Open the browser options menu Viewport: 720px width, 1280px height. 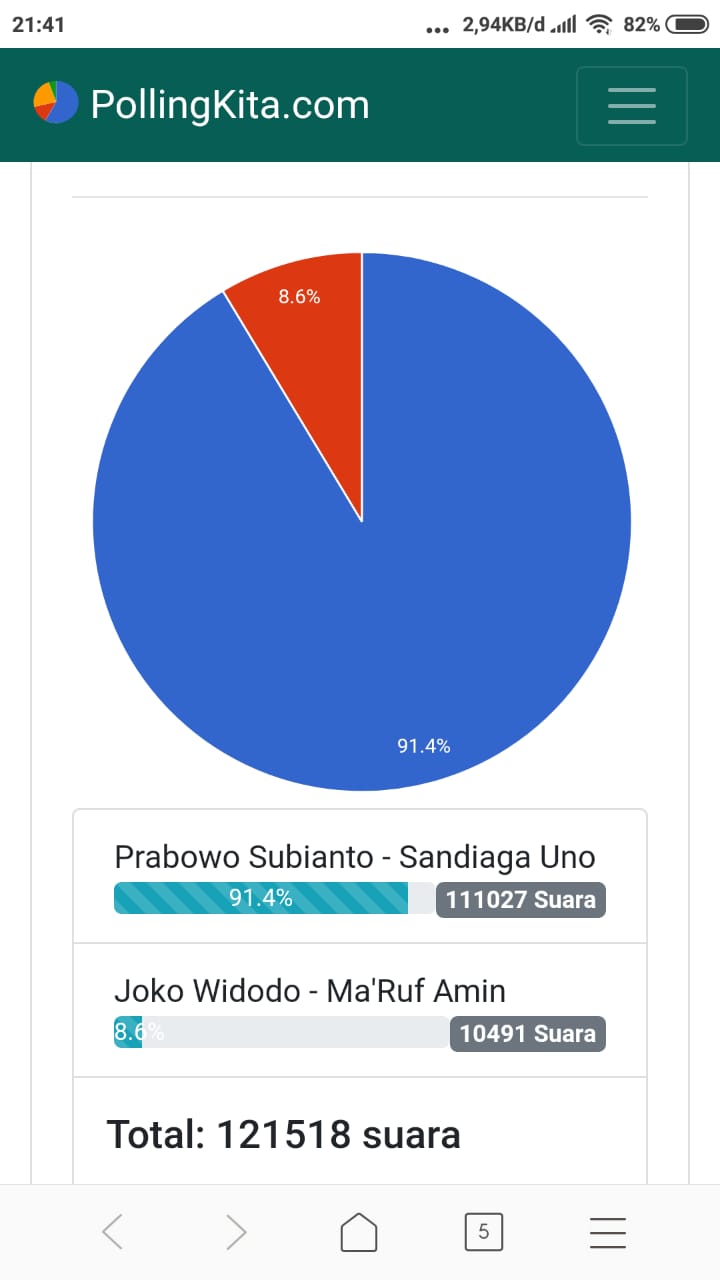point(607,1232)
